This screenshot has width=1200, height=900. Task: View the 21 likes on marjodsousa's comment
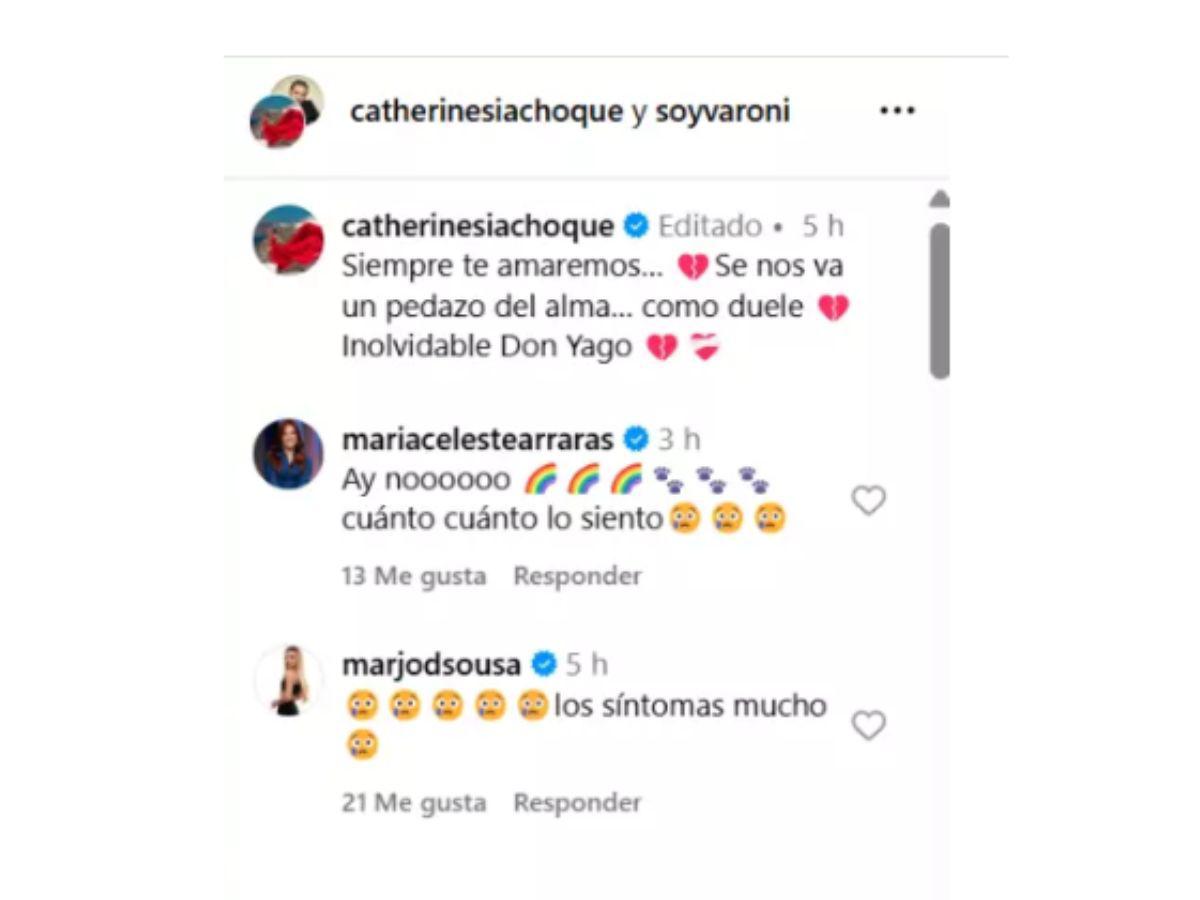click(x=414, y=802)
